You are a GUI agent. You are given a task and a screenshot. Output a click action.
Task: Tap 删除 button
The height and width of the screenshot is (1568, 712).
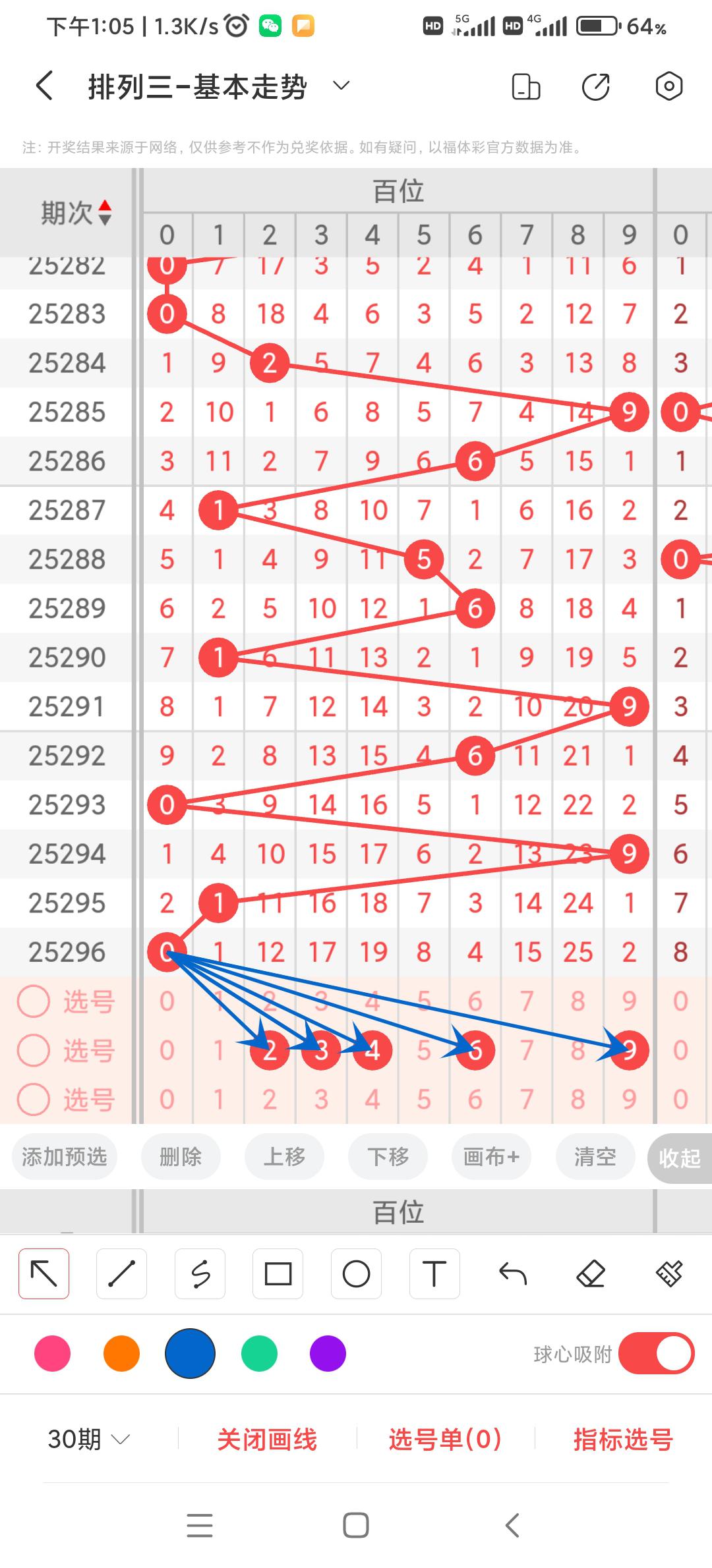pyautogui.click(x=181, y=1156)
